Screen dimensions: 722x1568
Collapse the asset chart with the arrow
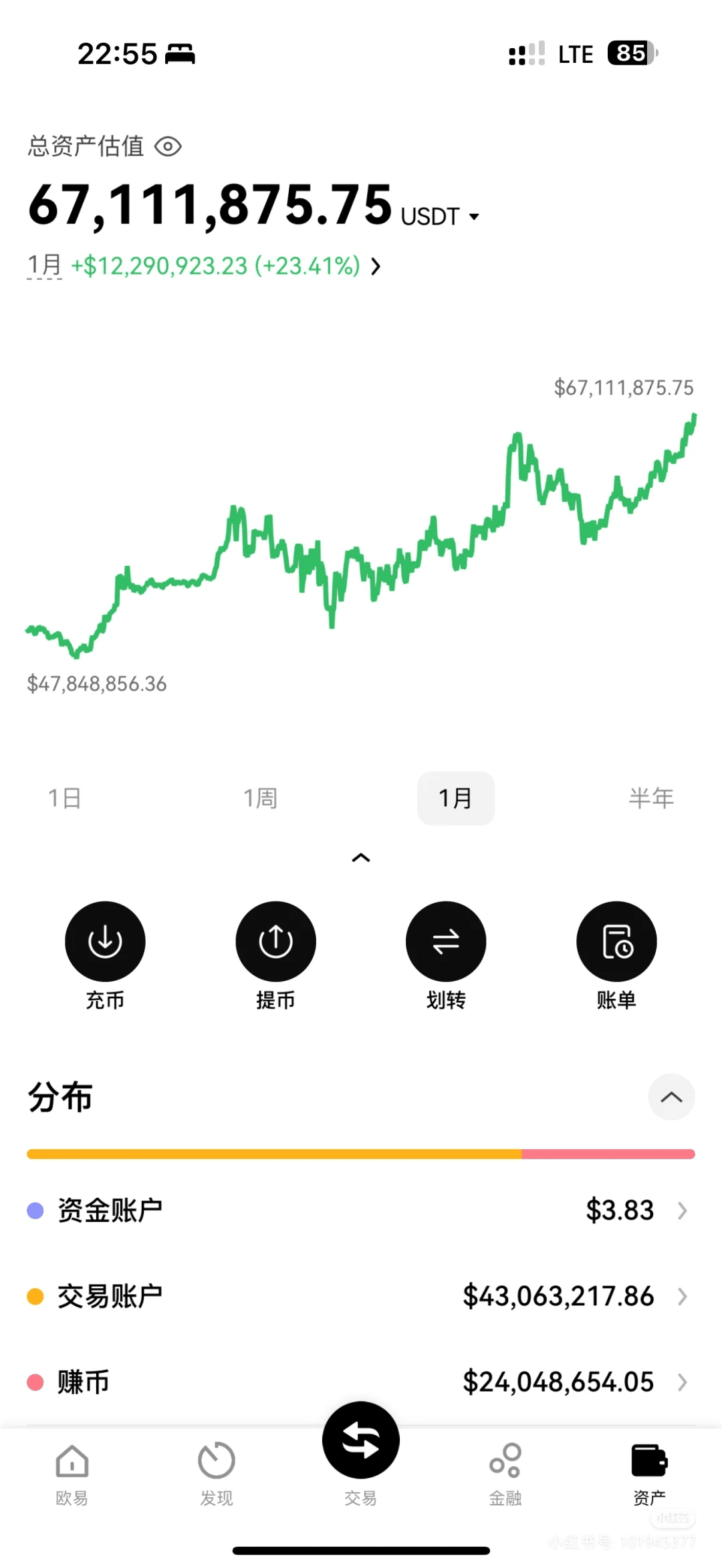[x=361, y=857]
